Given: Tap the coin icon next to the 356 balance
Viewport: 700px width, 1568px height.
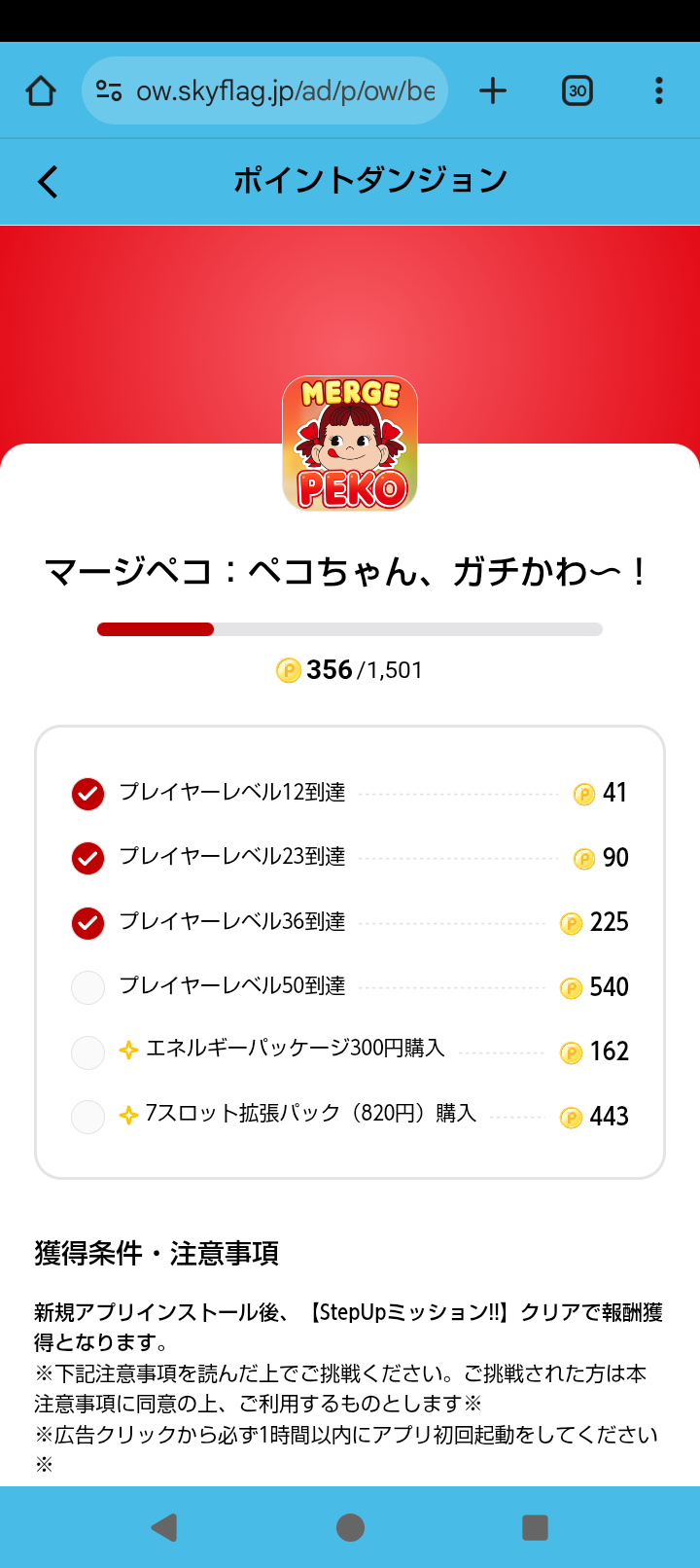Looking at the screenshot, I should pos(287,671).
